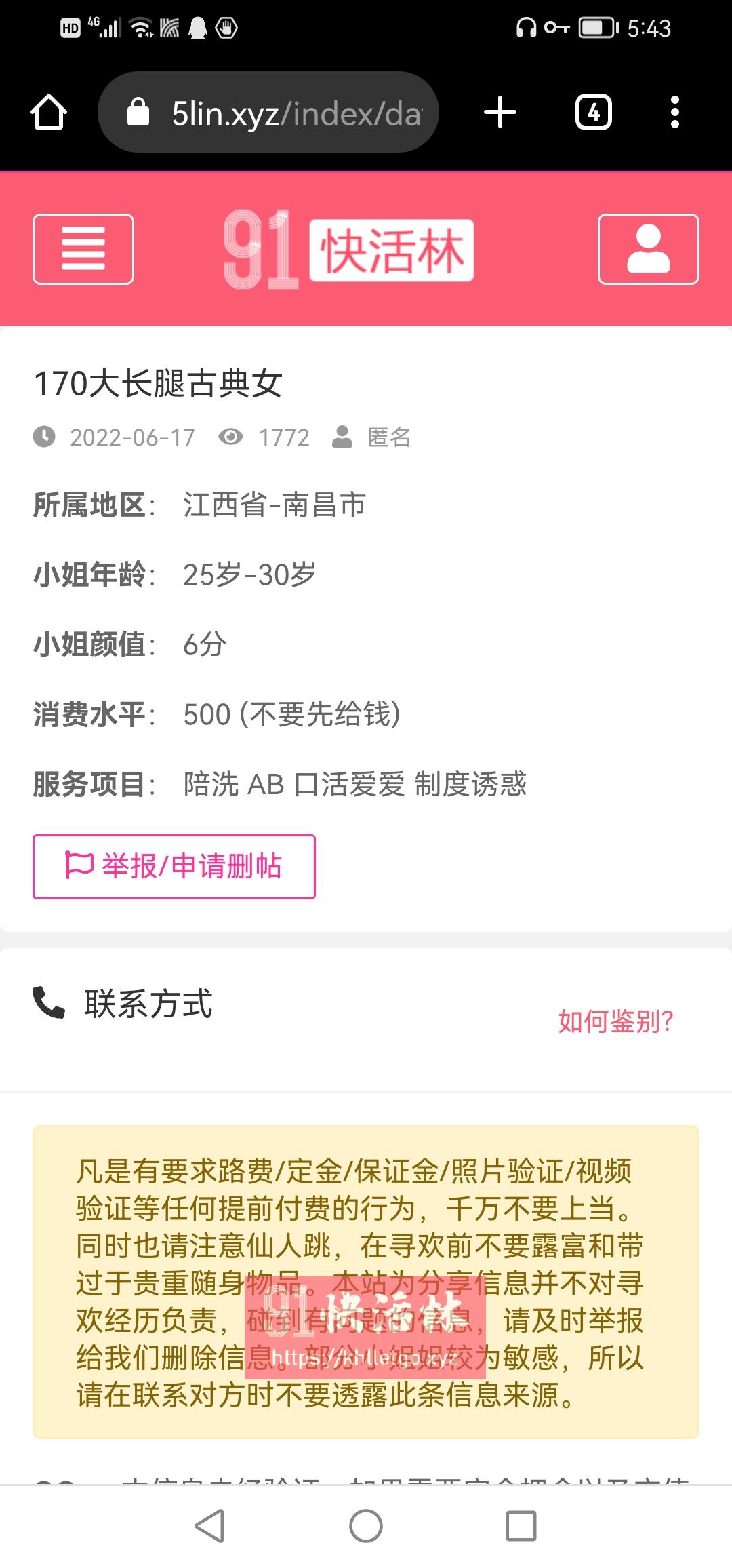Open the browser overflow menu
Viewport: 732px width, 1568px height.
pos(674,113)
